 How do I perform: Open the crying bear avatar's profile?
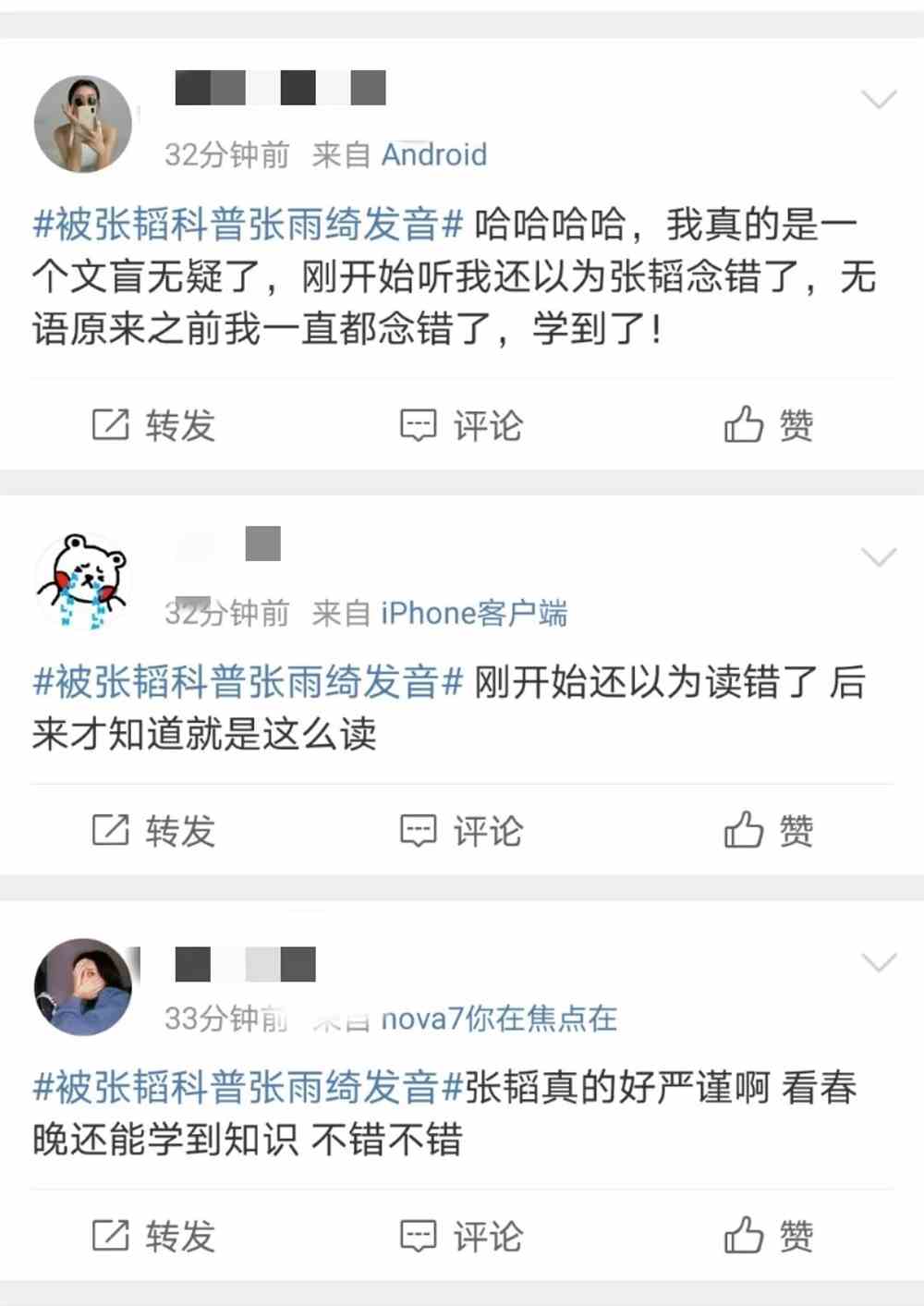[82, 582]
